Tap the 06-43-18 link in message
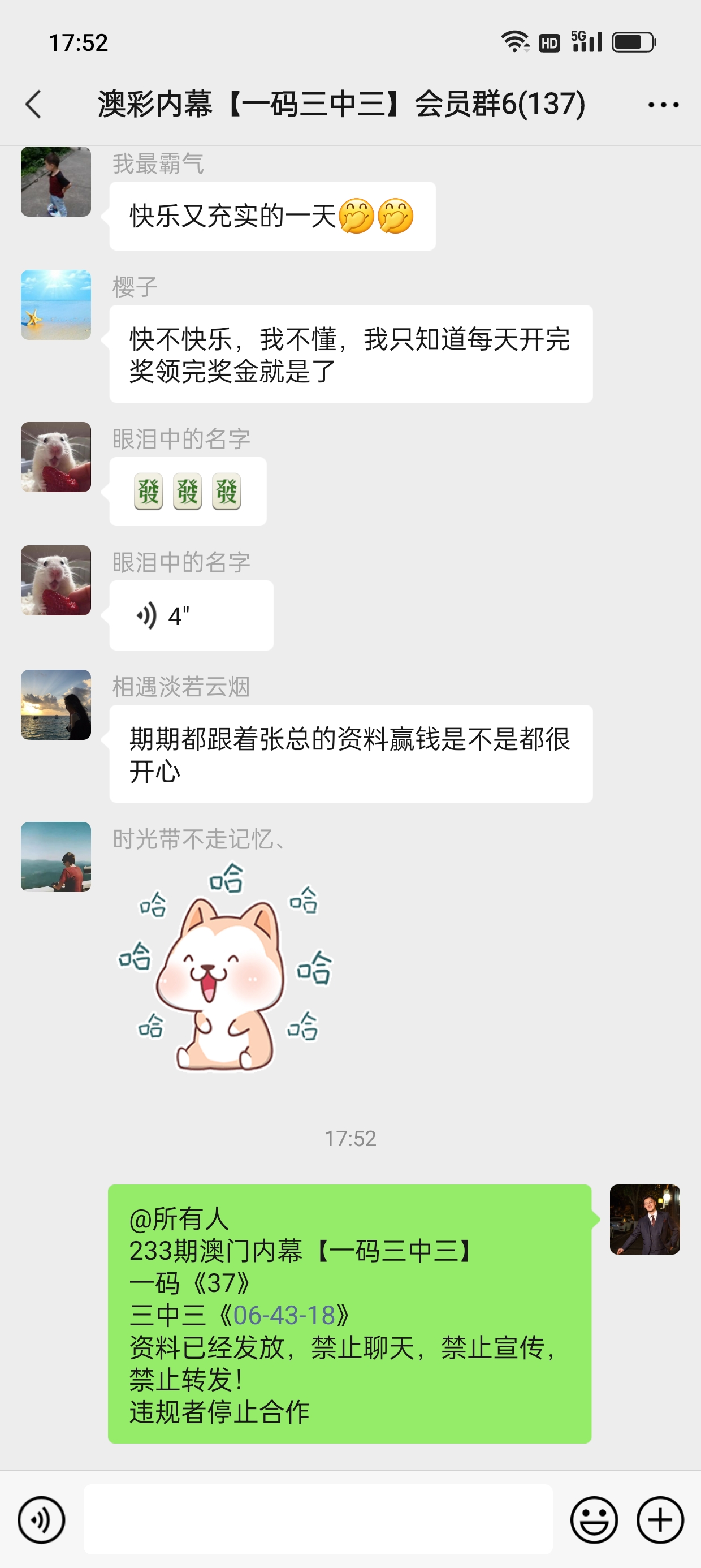Viewport: 701px width, 1568px height. tap(284, 1315)
